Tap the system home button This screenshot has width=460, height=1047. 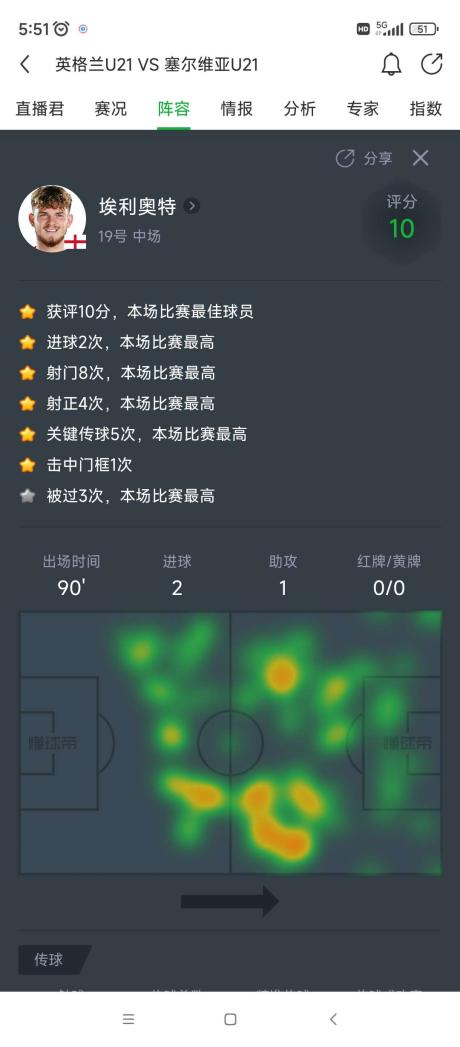coord(230,1019)
